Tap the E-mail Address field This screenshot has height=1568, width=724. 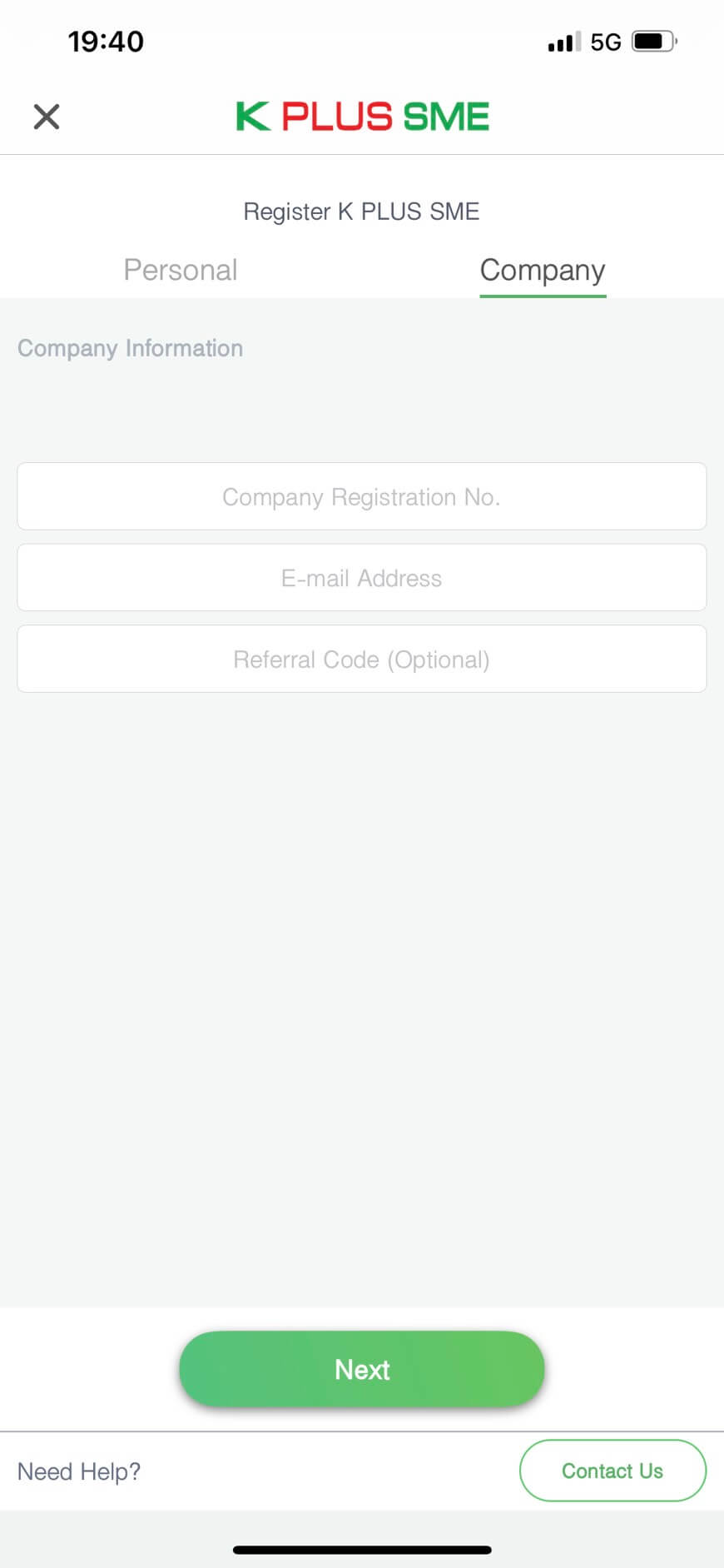point(362,578)
